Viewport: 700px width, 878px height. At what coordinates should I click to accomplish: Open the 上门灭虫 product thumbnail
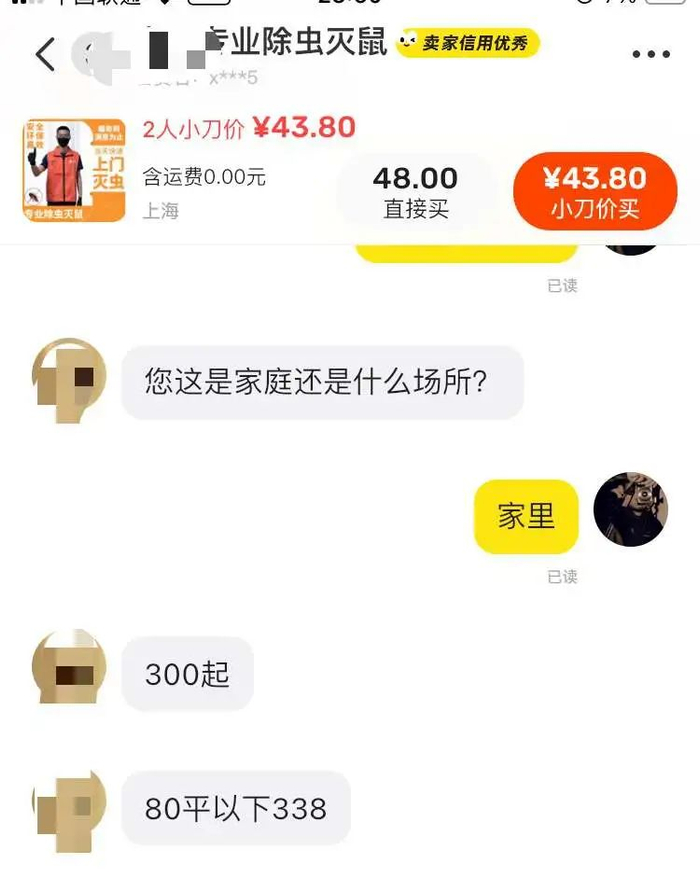(x=74, y=170)
